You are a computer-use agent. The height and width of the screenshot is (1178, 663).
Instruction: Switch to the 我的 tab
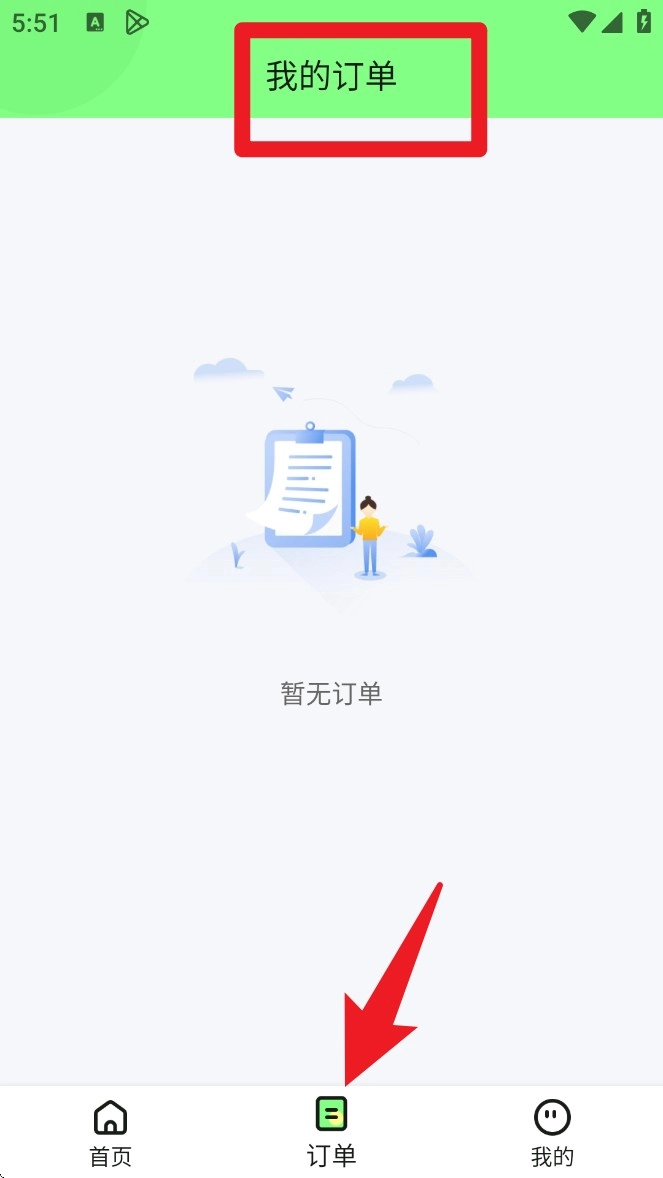coord(552,1133)
